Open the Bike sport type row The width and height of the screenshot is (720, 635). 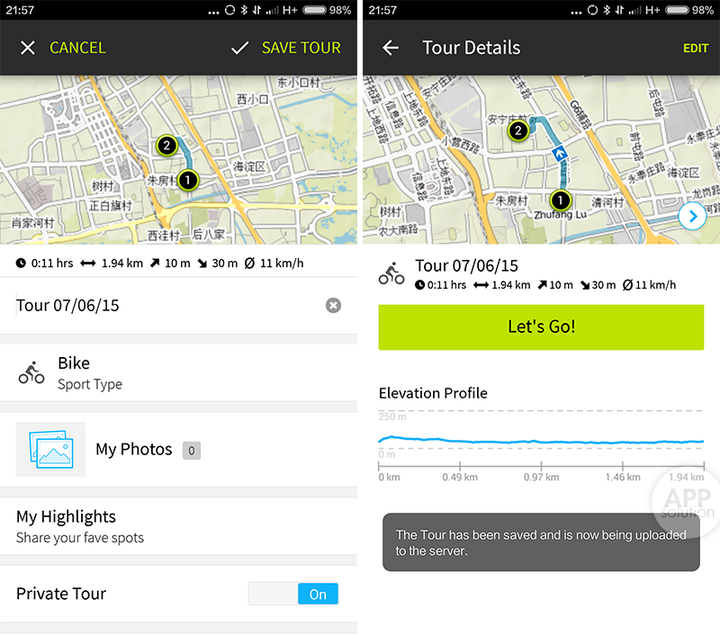[x=178, y=373]
